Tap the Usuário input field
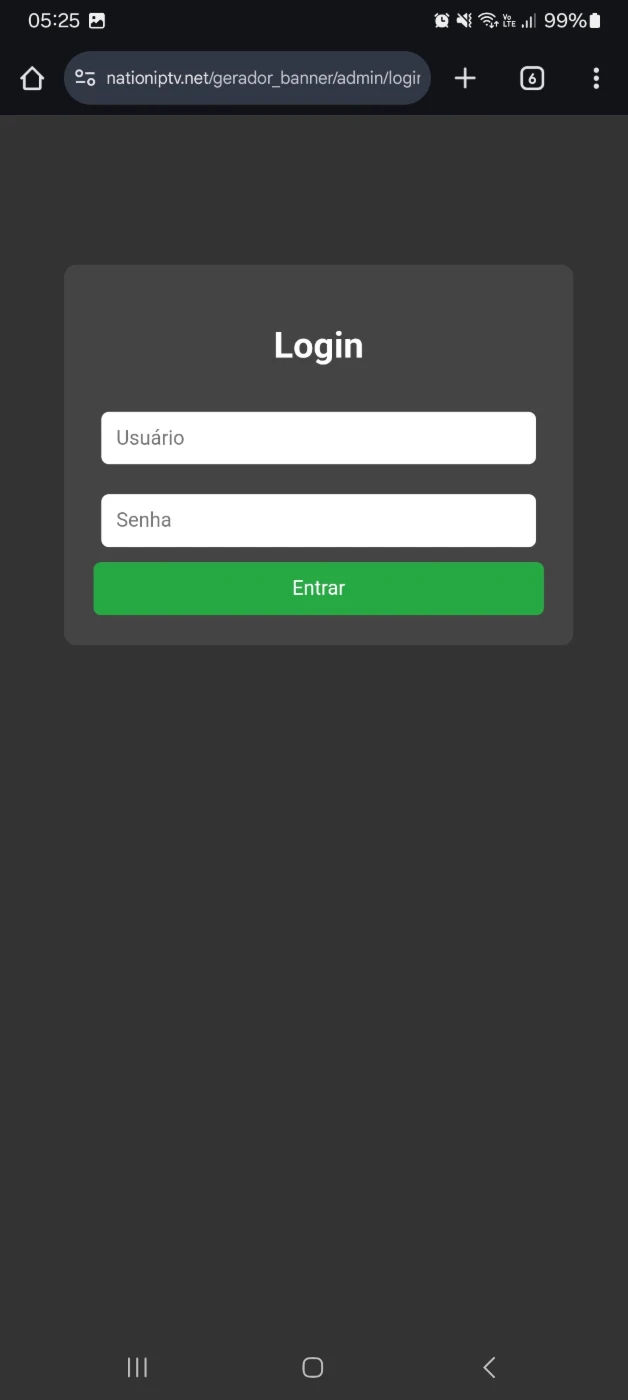628x1400 pixels. click(318, 438)
